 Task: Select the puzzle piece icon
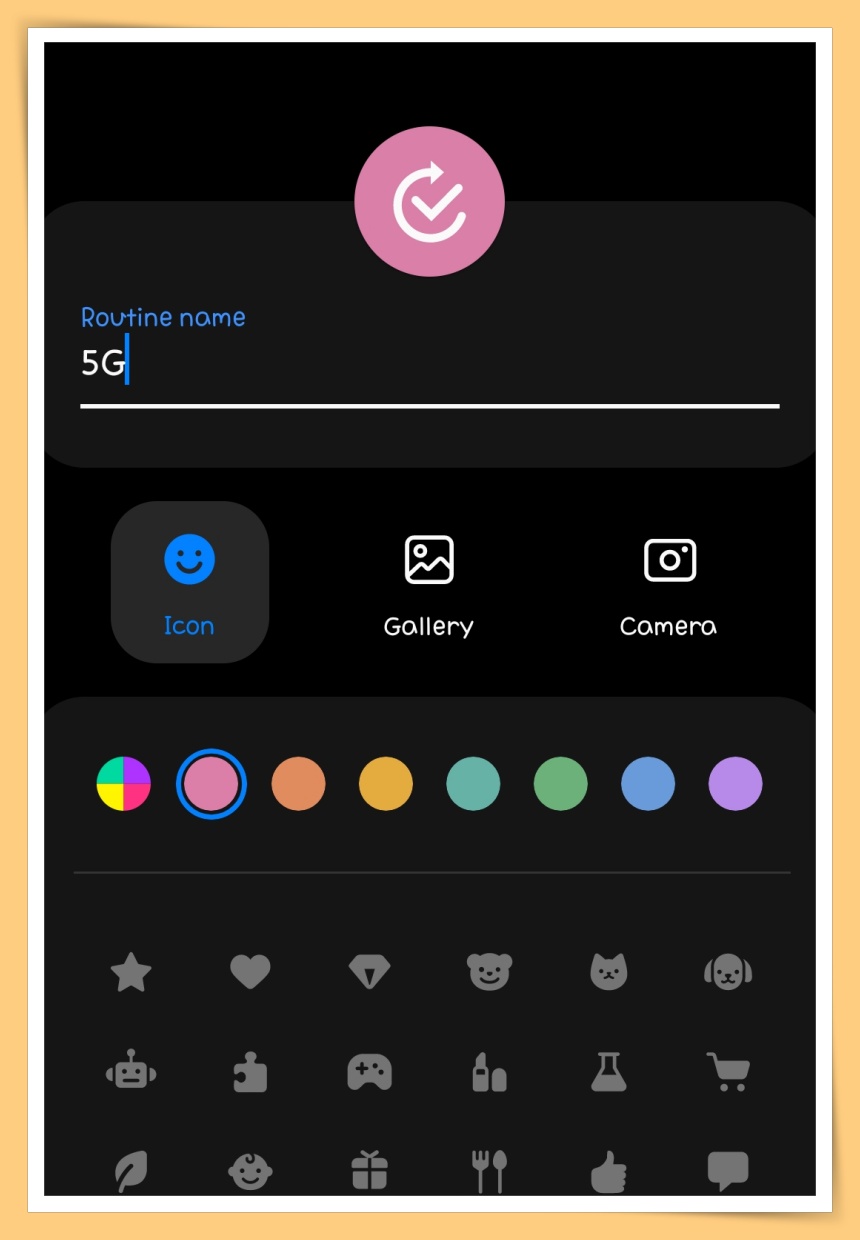coord(250,1074)
